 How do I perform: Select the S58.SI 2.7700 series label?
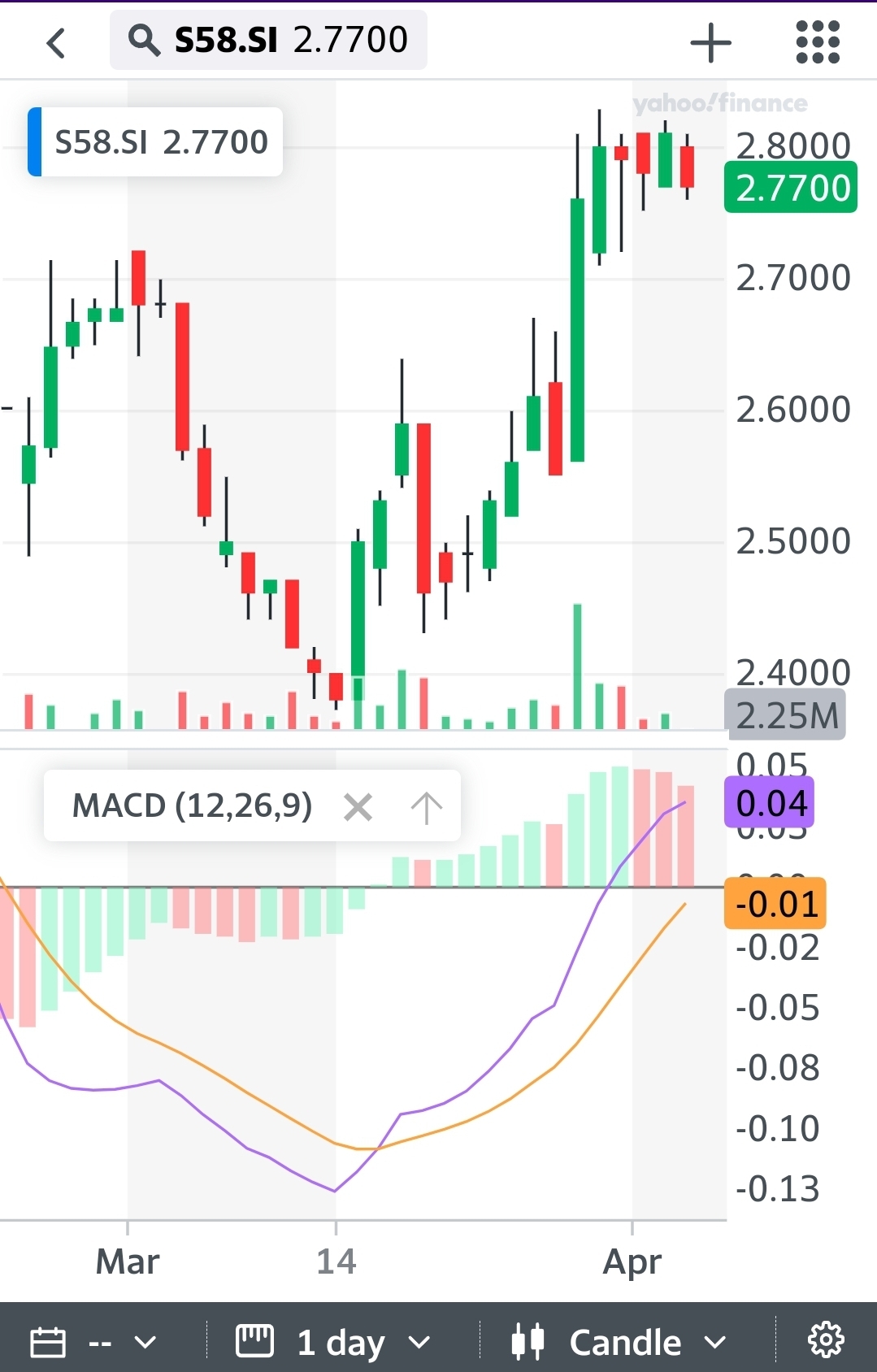click(156, 142)
